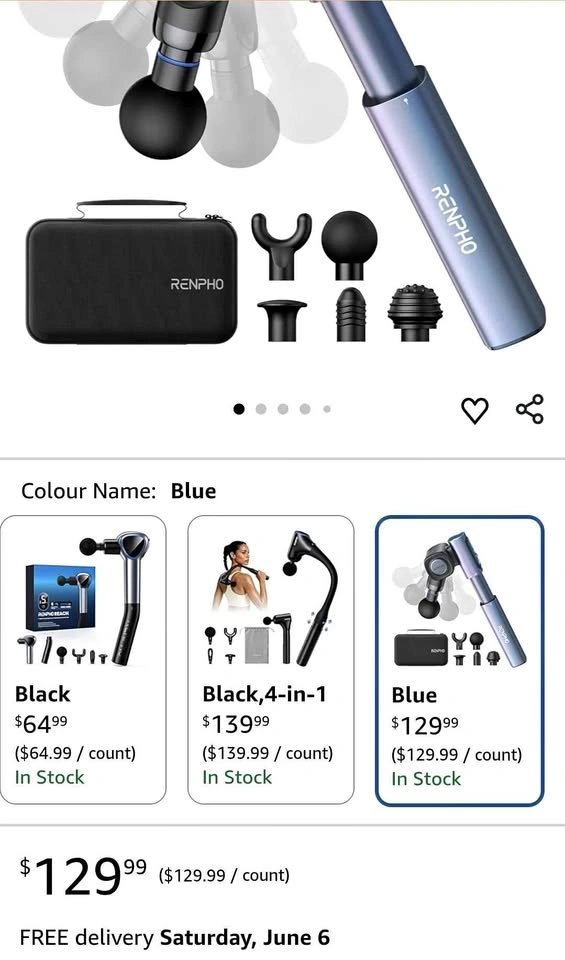Viewport: 565px width, 960px height.
Task: Open the main massage gun product image
Action: point(283,178)
